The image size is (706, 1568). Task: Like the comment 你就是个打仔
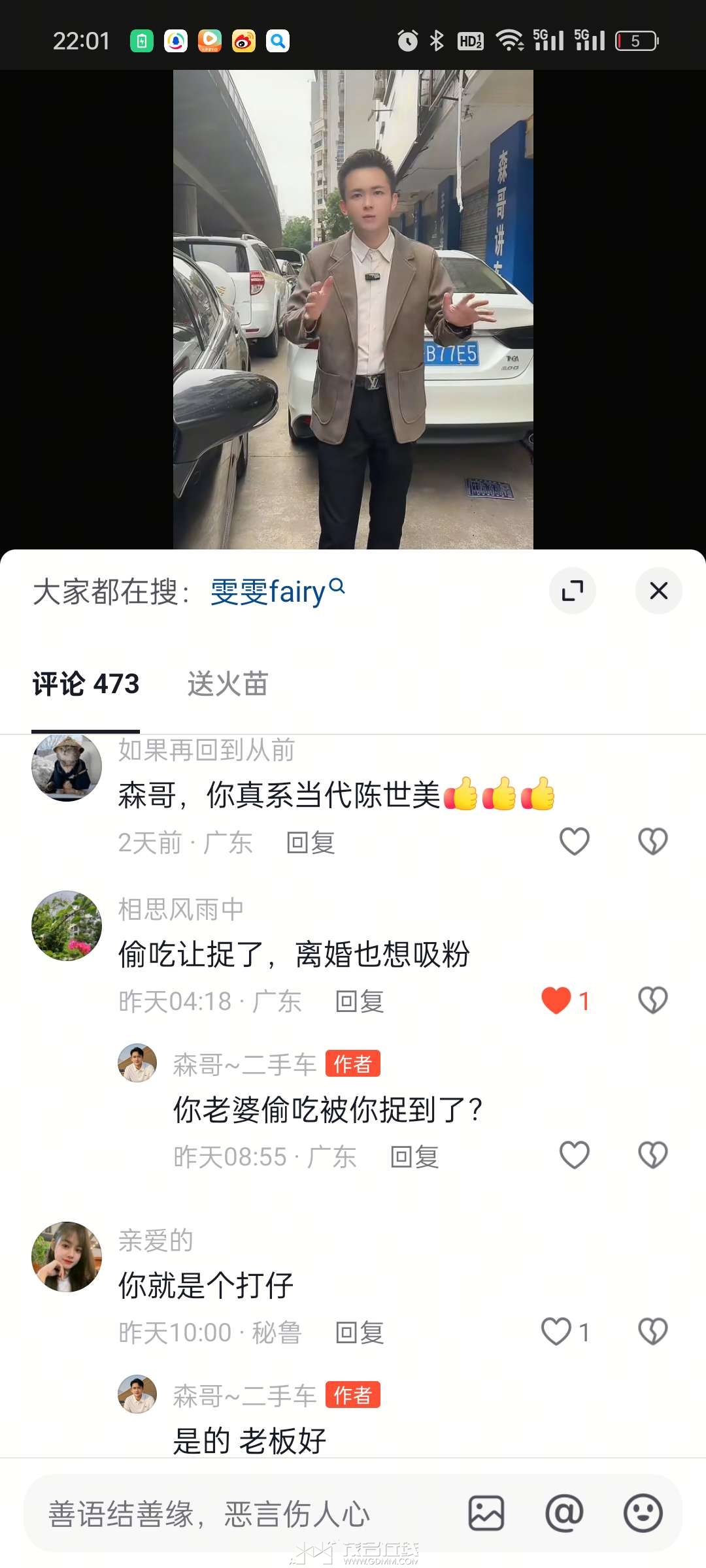click(x=556, y=1331)
